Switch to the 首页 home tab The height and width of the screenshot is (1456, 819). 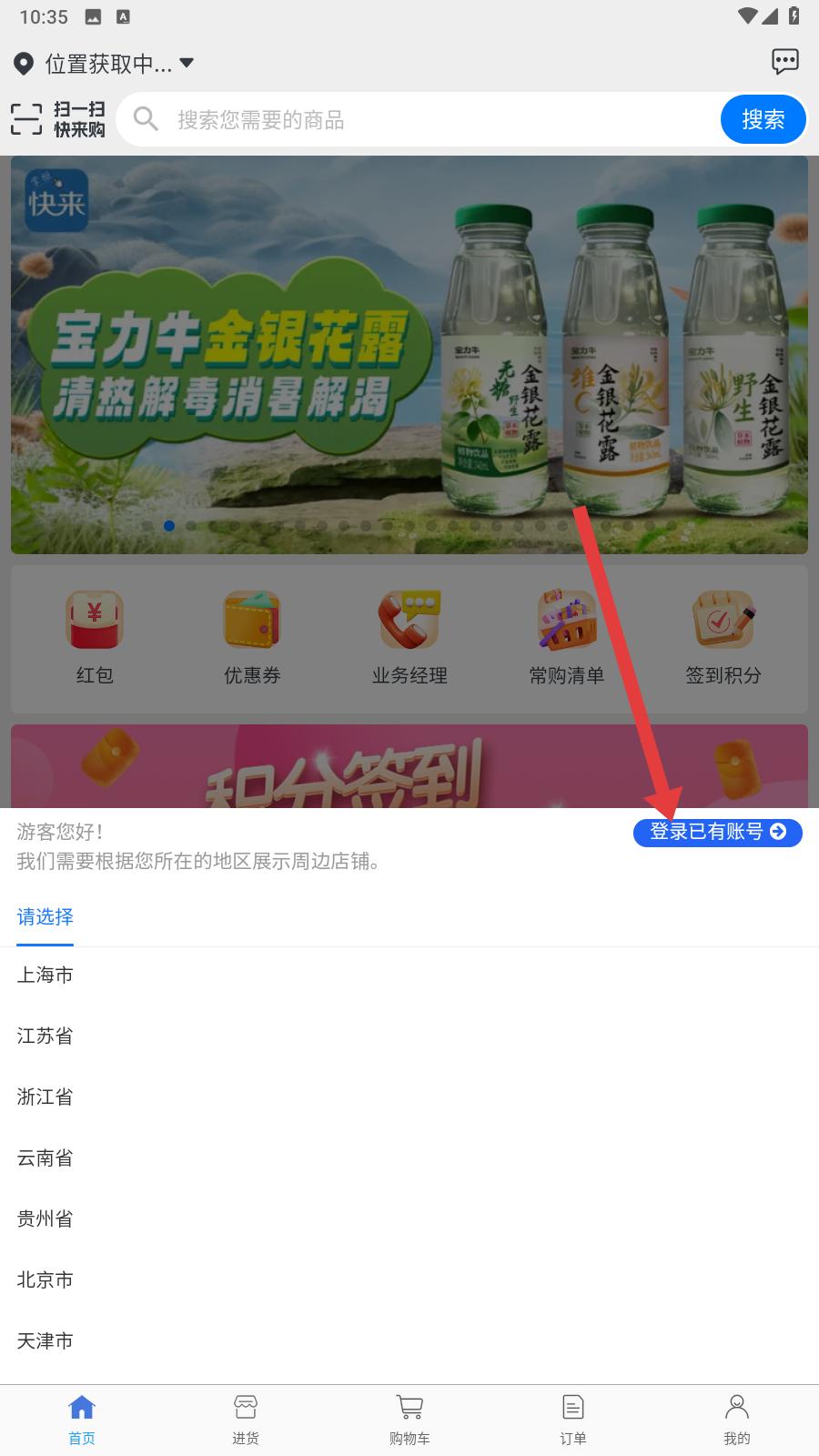tap(82, 1420)
